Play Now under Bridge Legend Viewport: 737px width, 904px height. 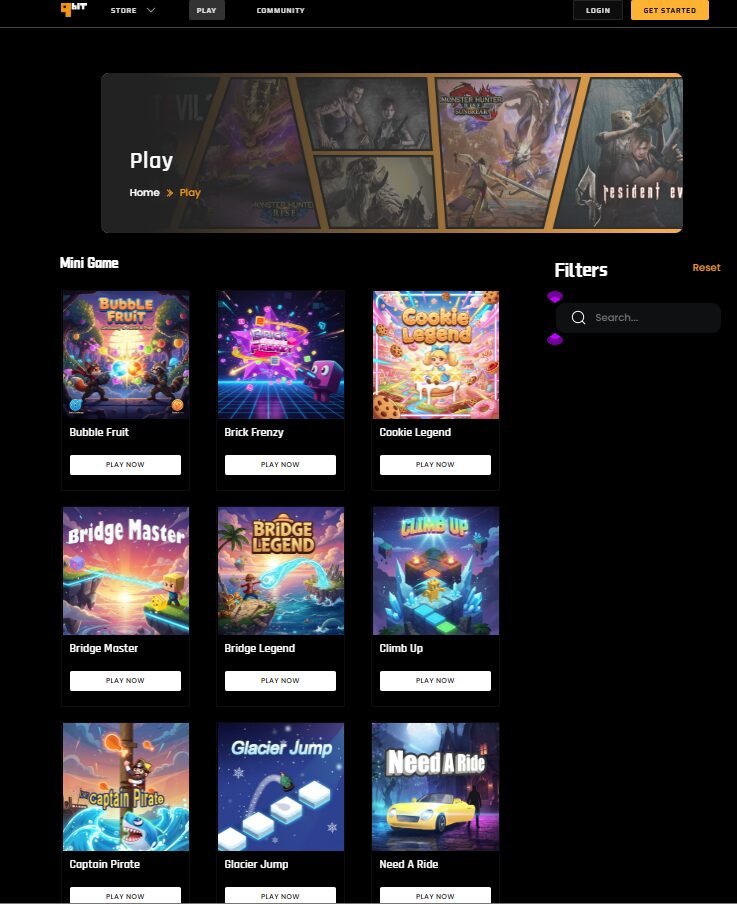tap(280, 680)
